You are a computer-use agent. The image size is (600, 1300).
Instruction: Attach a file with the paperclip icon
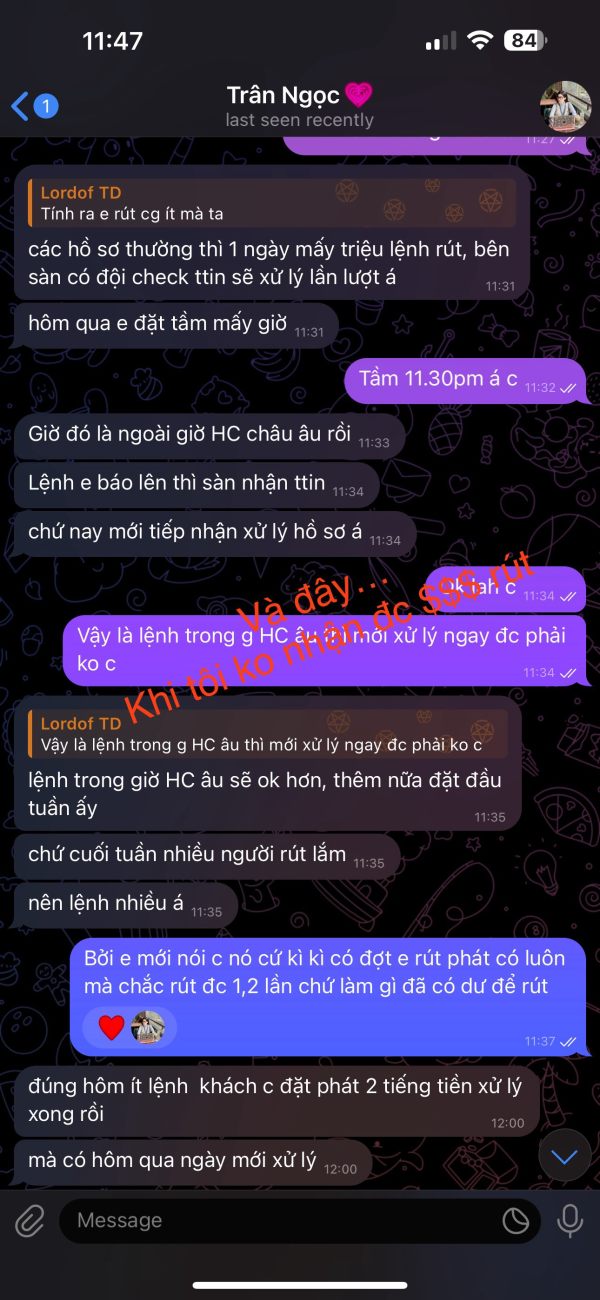(x=30, y=1221)
